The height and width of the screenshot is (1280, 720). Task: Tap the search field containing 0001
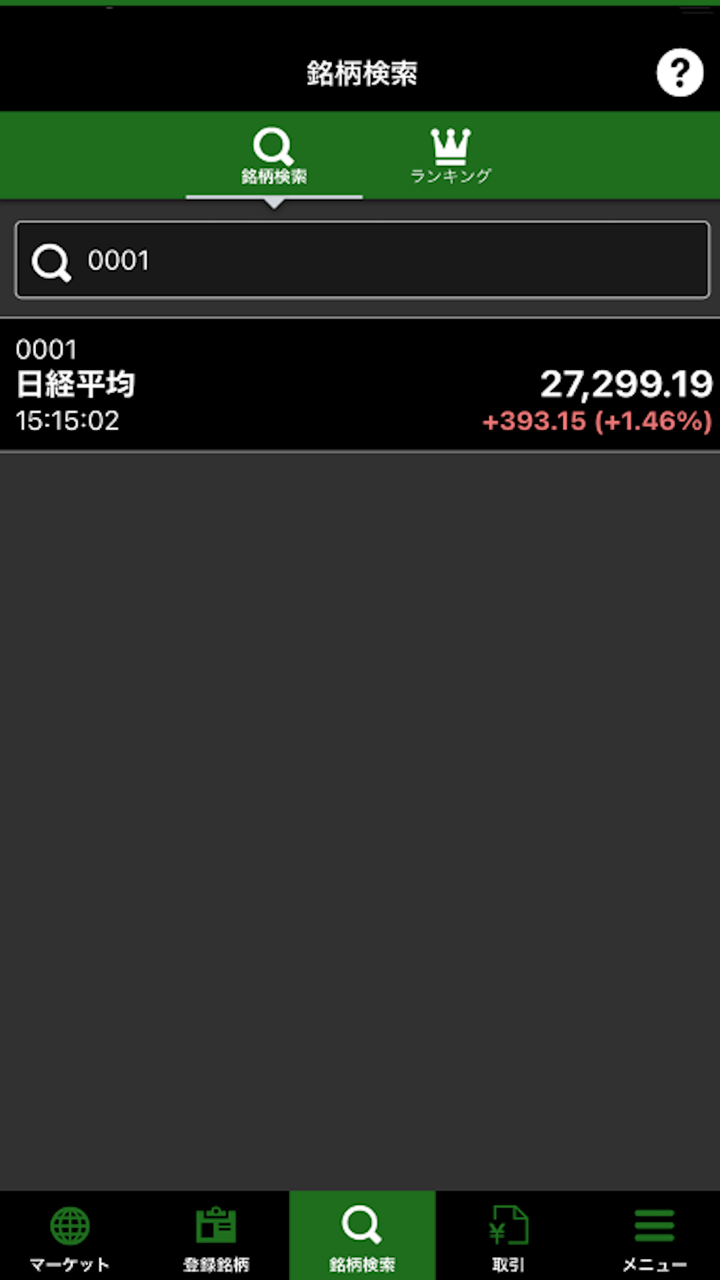(x=362, y=261)
